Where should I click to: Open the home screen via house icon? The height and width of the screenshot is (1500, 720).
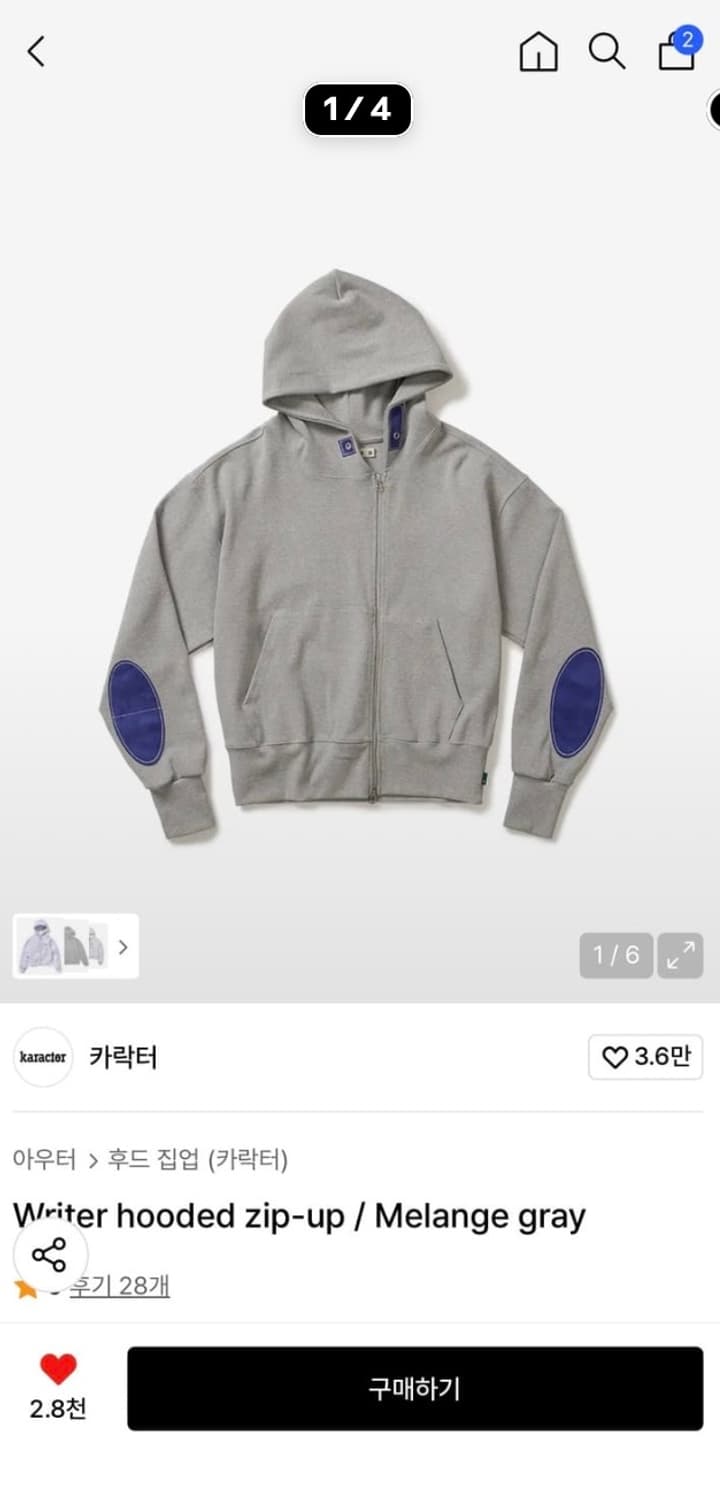point(540,55)
